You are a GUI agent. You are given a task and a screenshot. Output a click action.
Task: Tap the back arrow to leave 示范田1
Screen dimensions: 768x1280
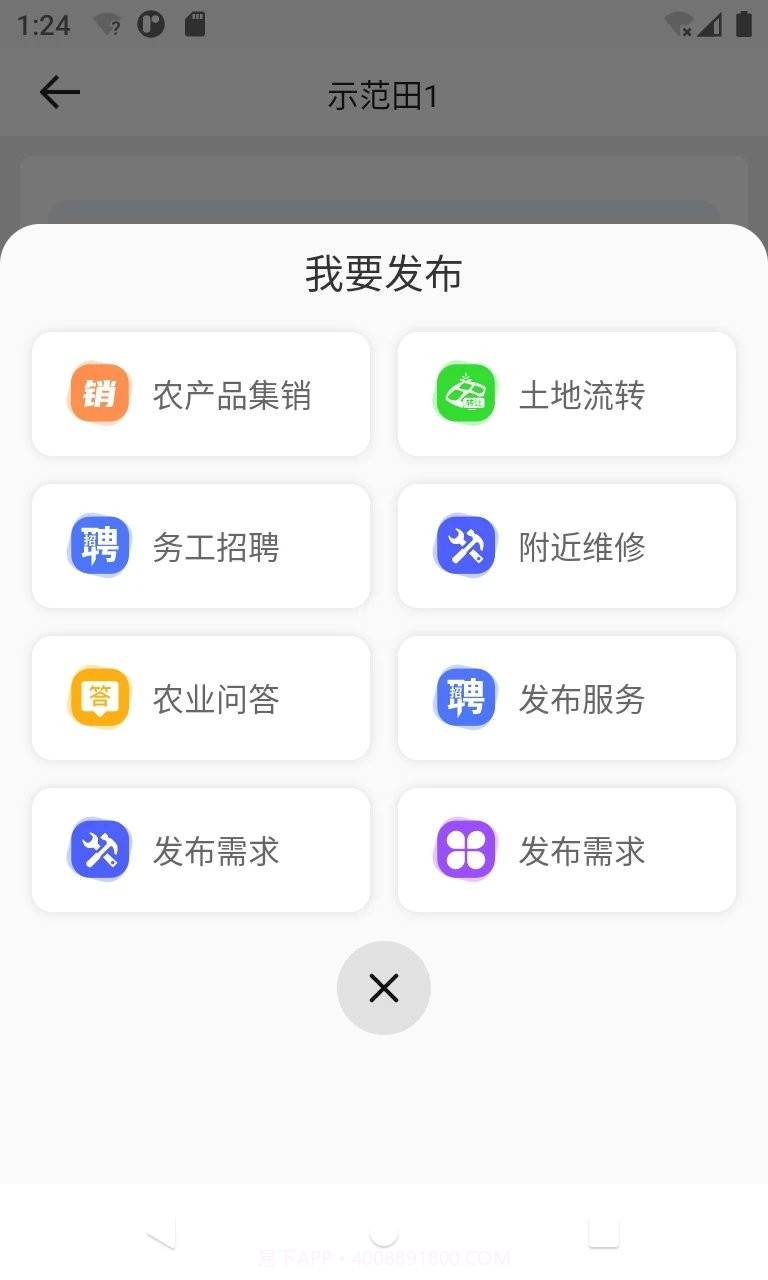(59, 92)
